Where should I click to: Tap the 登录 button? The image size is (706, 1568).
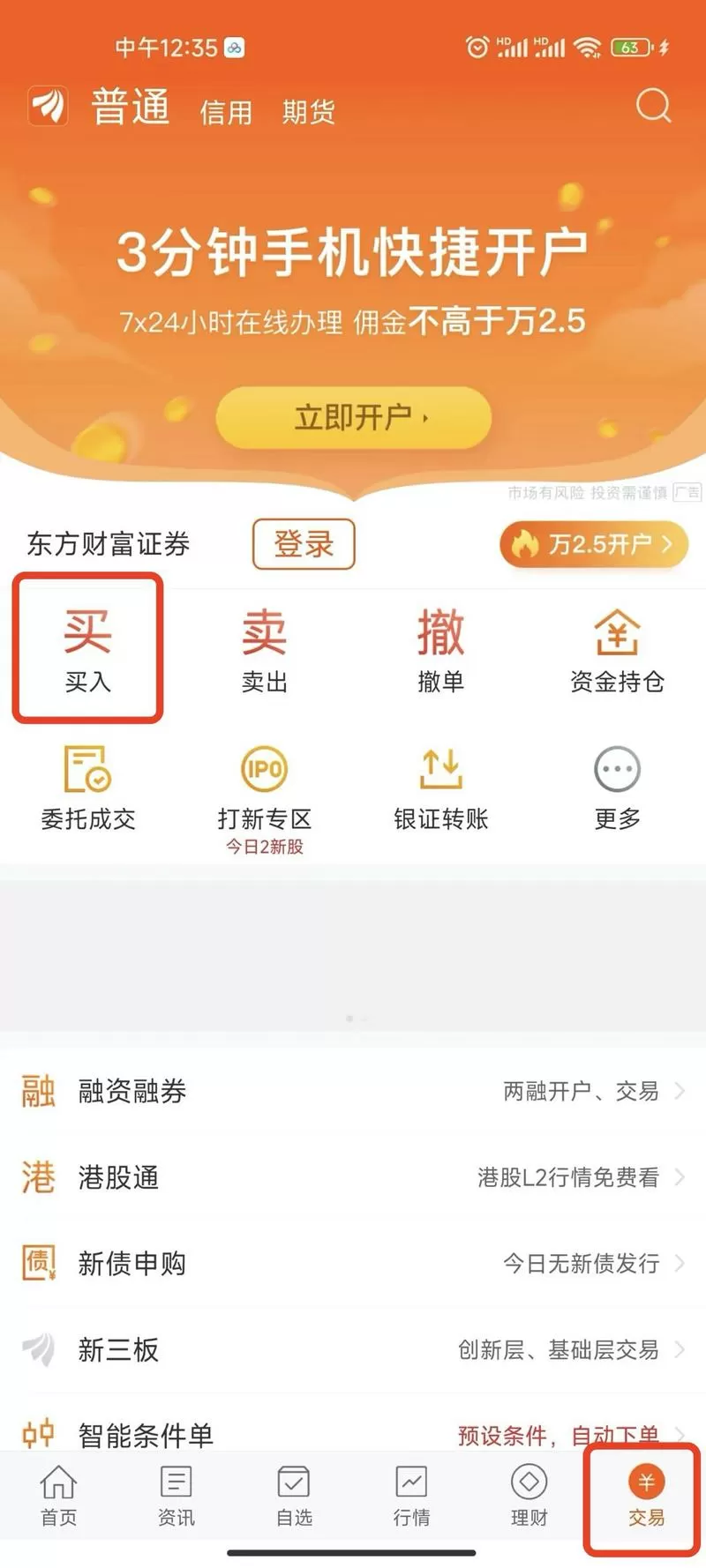(304, 544)
